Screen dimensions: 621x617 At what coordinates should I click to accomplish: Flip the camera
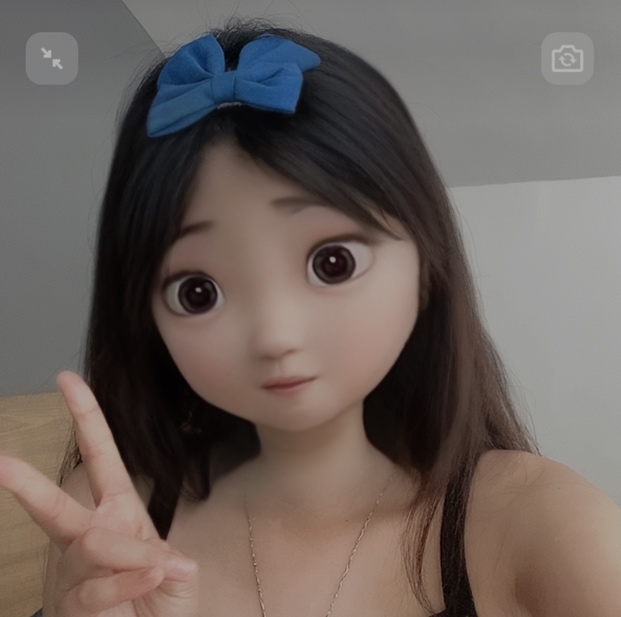tap(567, 59)
